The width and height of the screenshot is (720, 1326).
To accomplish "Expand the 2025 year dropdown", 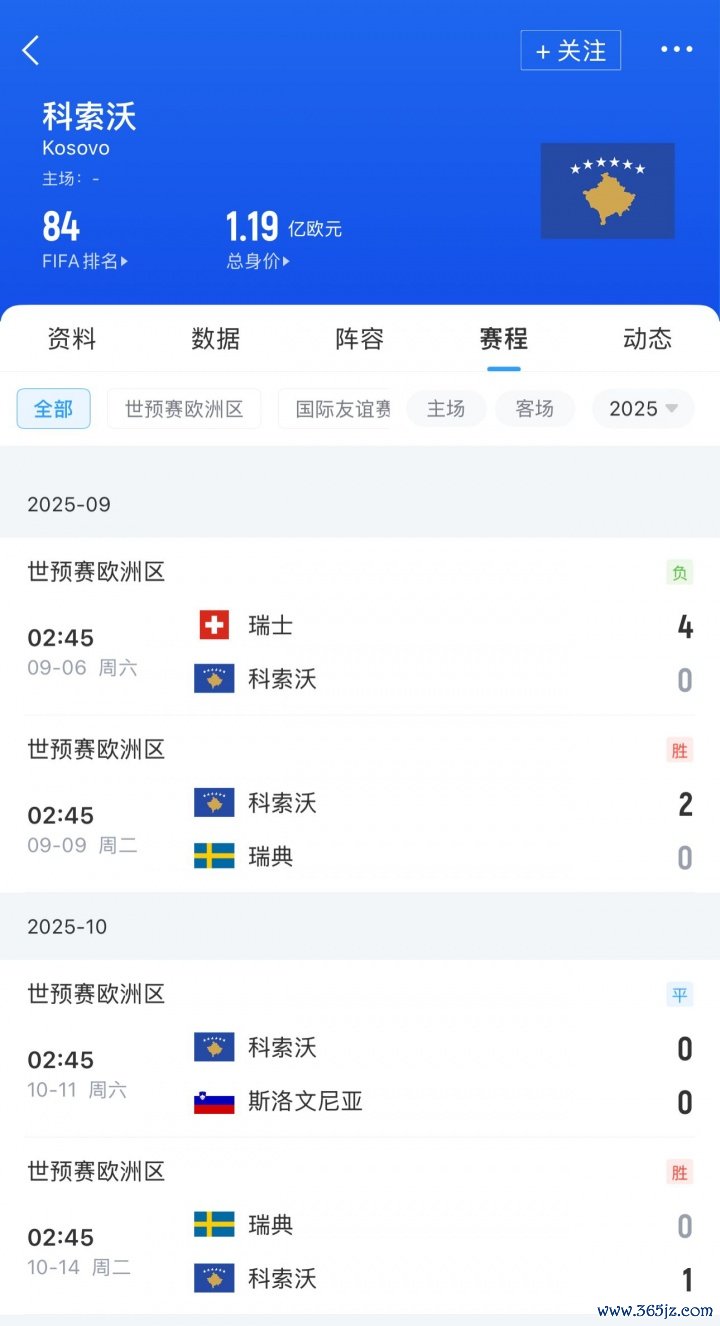I will 643,409.
